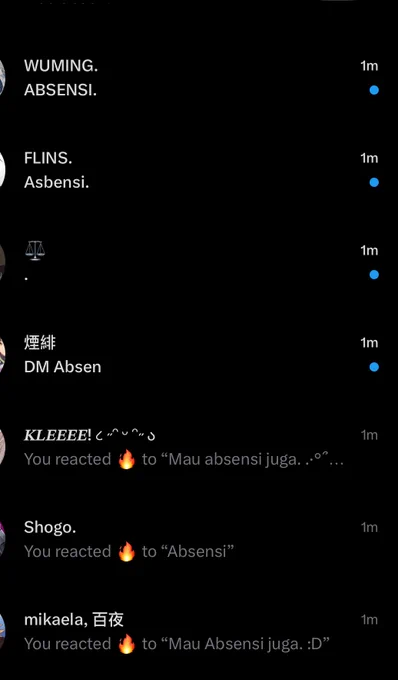Open the FLINS. message thread
The height and width of the screenshot is (680, 398).
click(199, 170)
